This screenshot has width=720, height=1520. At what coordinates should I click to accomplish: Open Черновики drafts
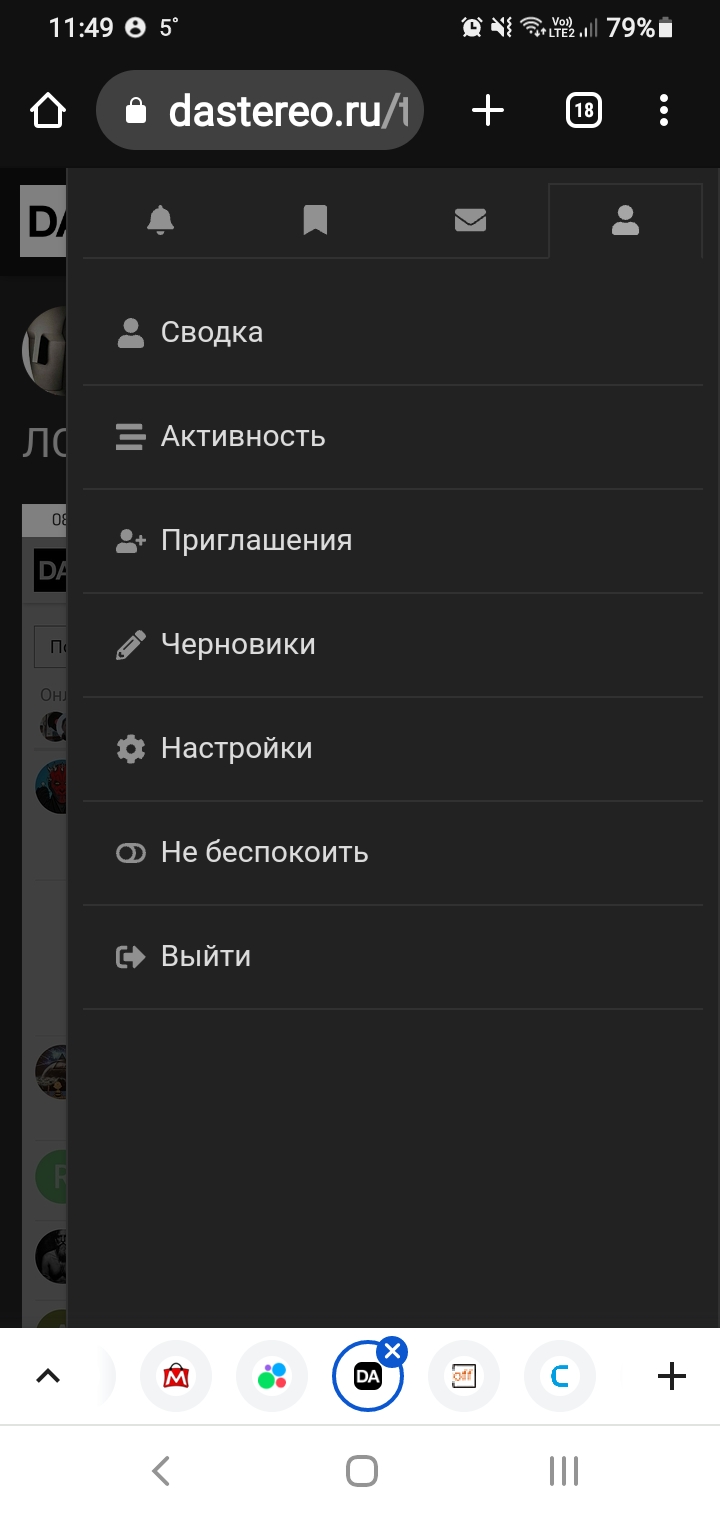click(x=238, y=645)
